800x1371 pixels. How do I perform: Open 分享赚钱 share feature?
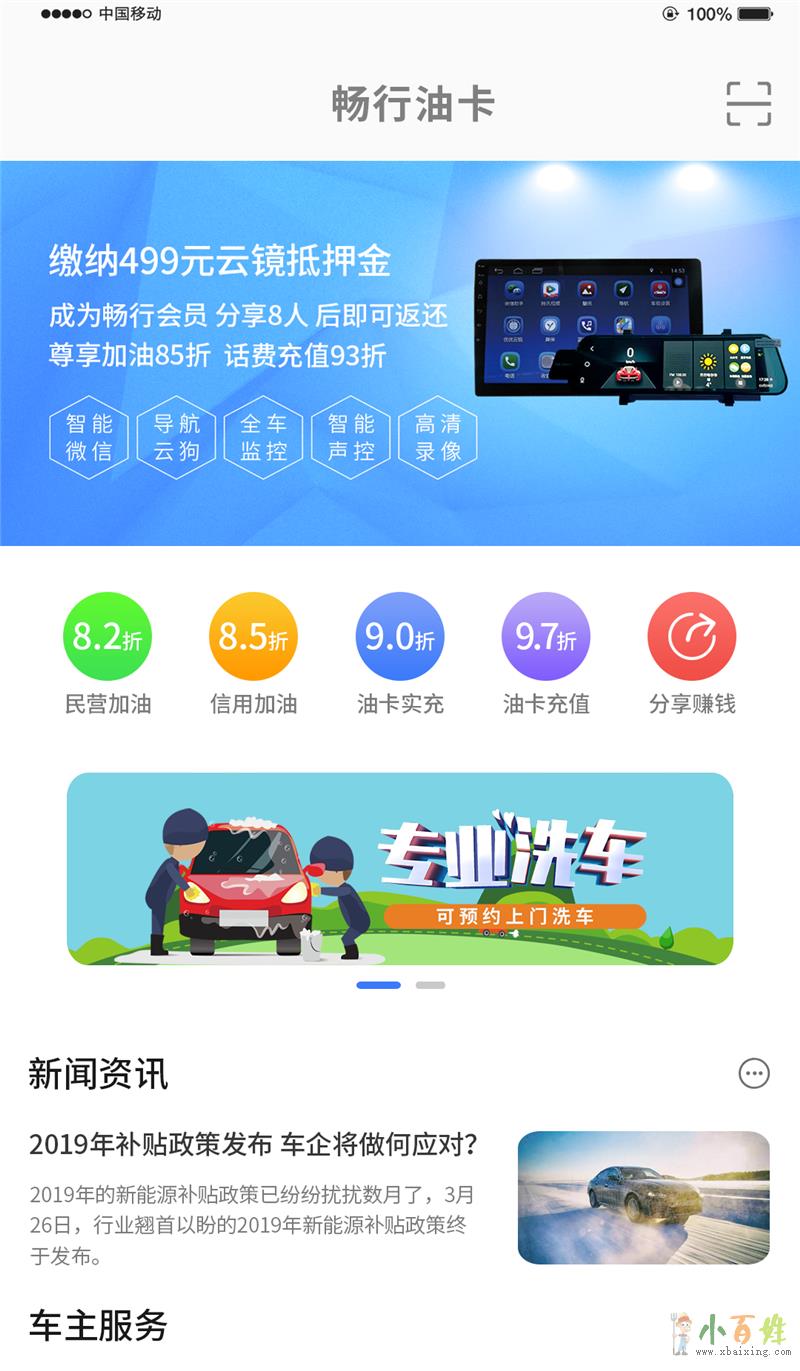692,653
